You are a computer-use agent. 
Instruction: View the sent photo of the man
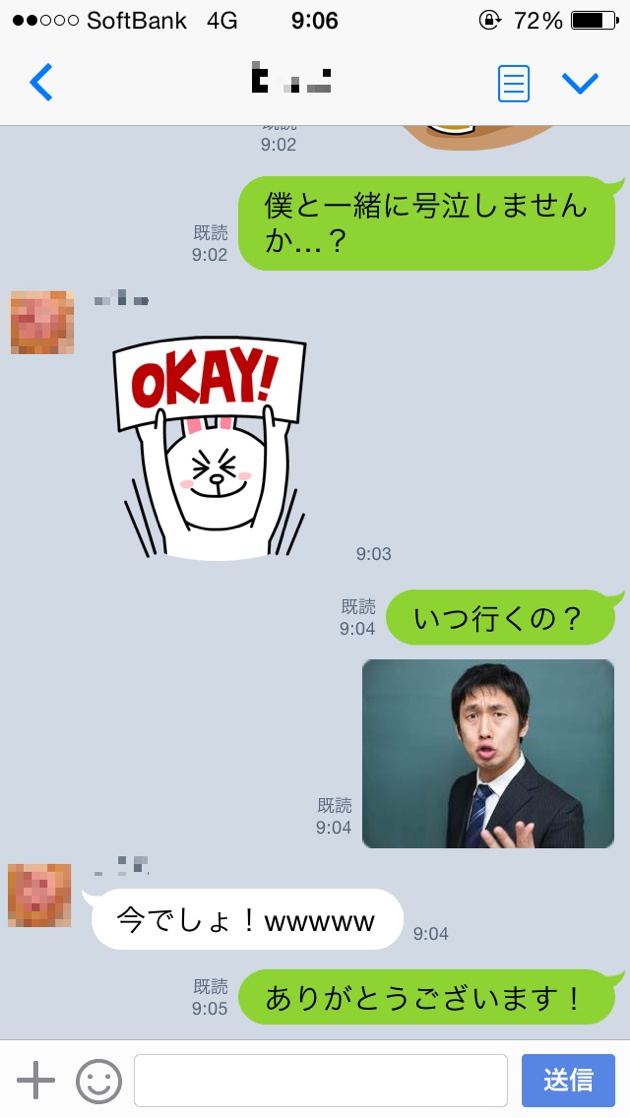[488, 753]
